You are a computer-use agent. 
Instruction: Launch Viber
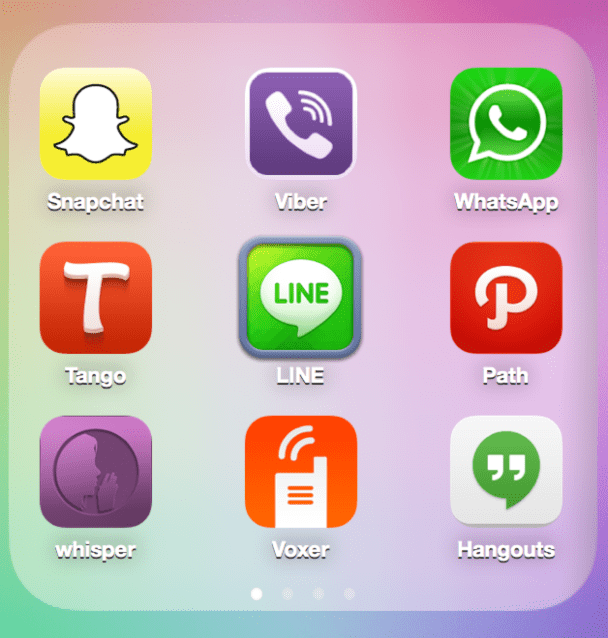tap(301, 124)
